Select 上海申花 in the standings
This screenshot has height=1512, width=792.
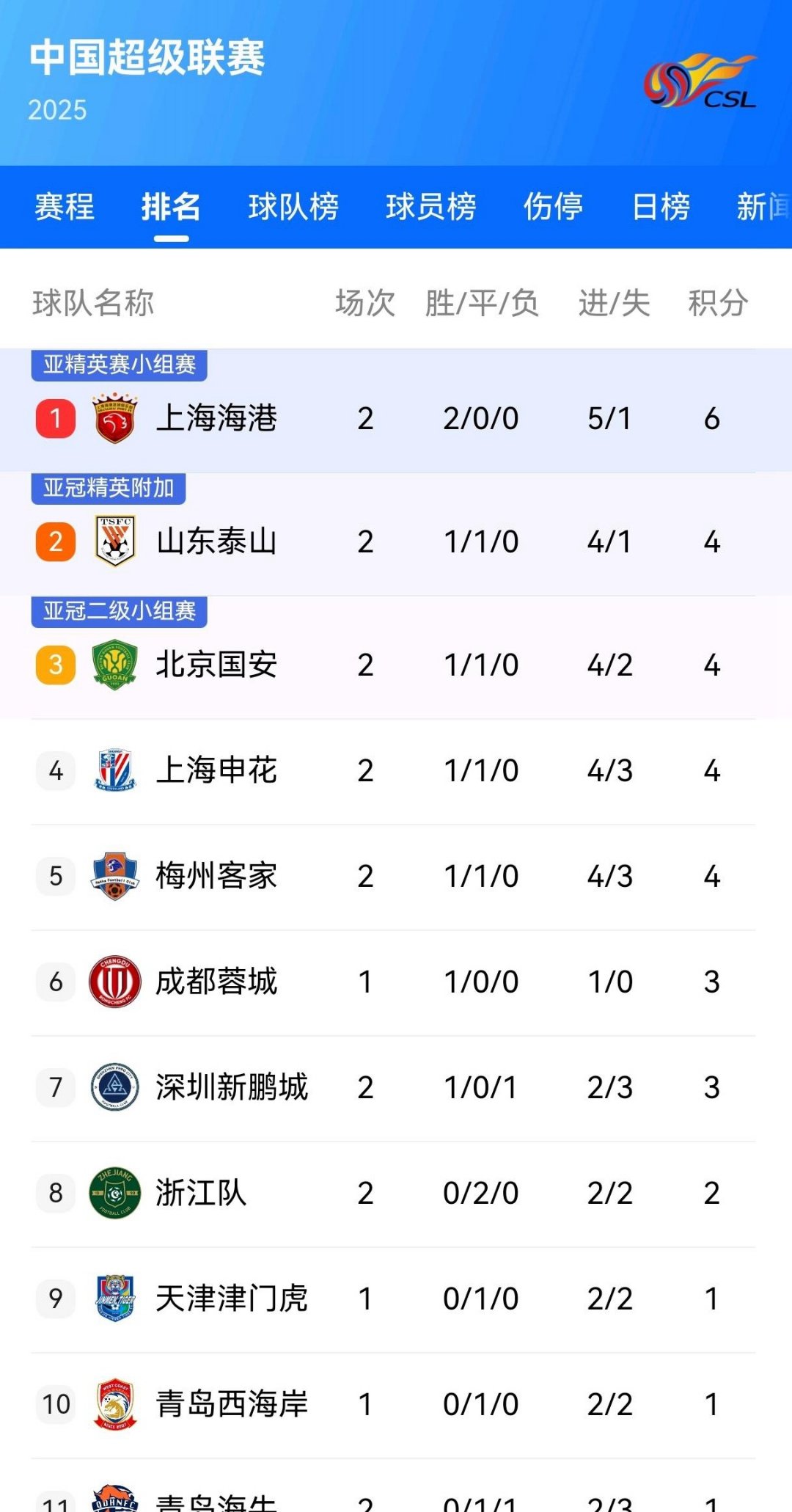(217, 770)
